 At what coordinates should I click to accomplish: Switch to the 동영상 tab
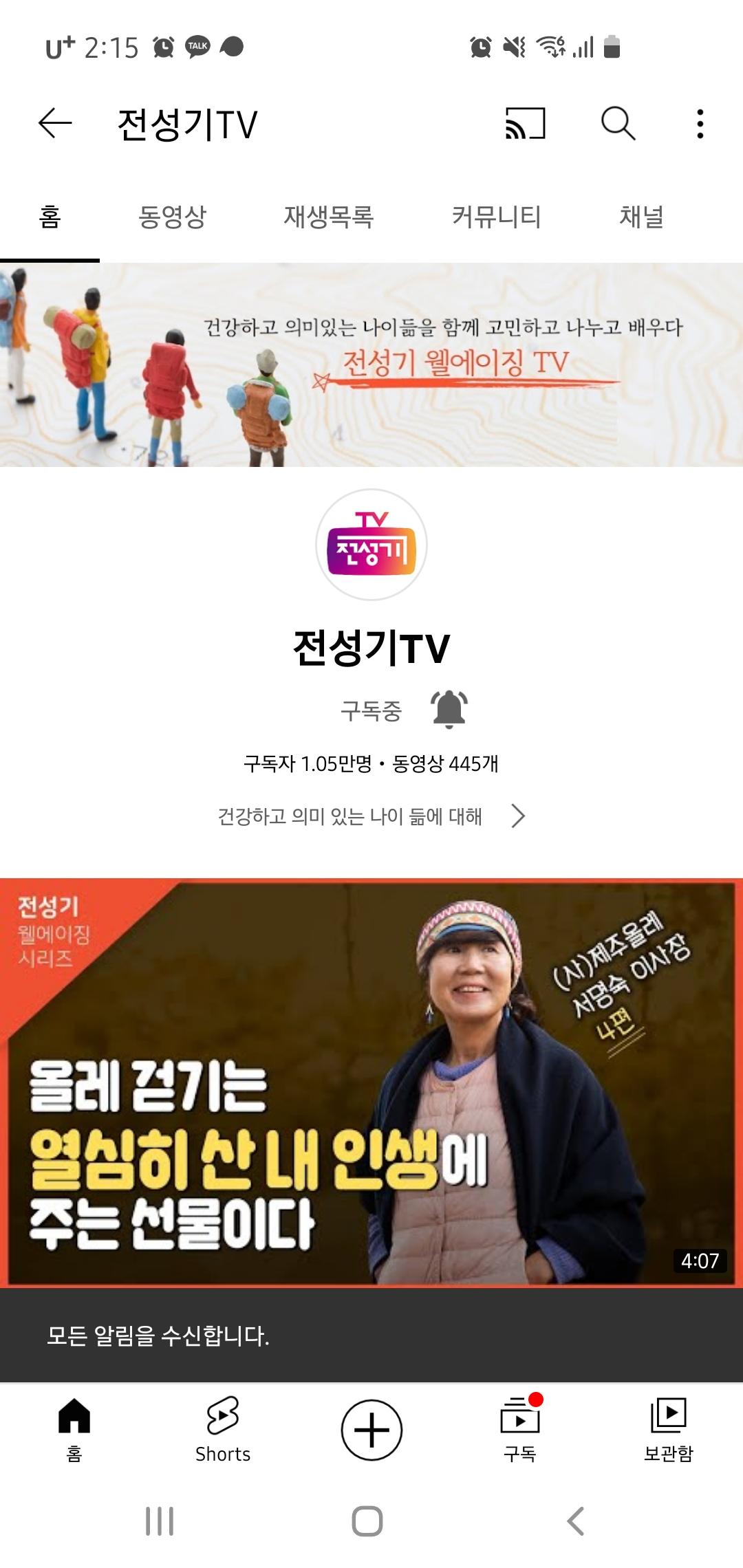coord(172,217)
